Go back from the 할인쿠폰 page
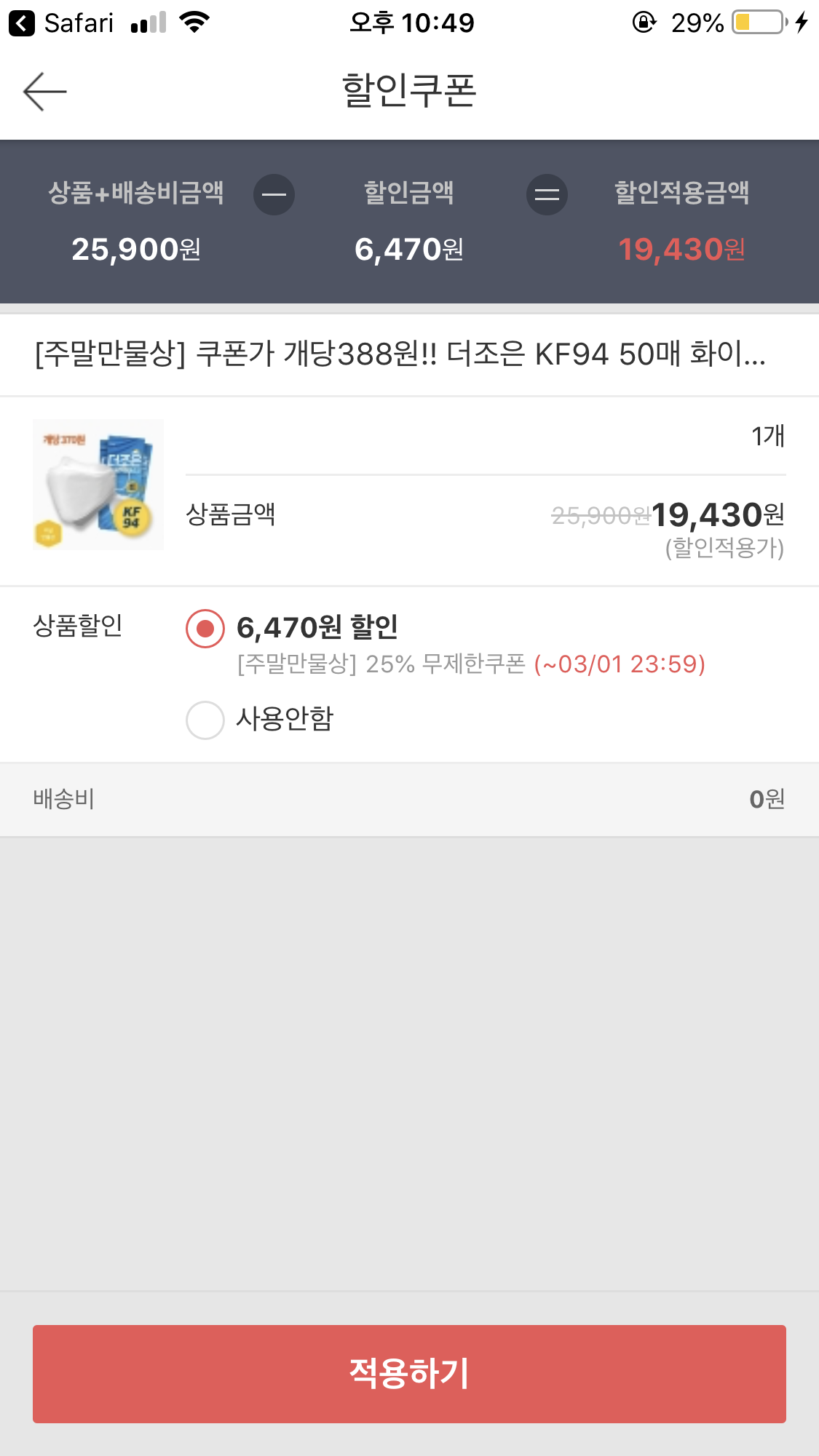The height and width of the screenshot is (1456, 819). coord(45,92)
